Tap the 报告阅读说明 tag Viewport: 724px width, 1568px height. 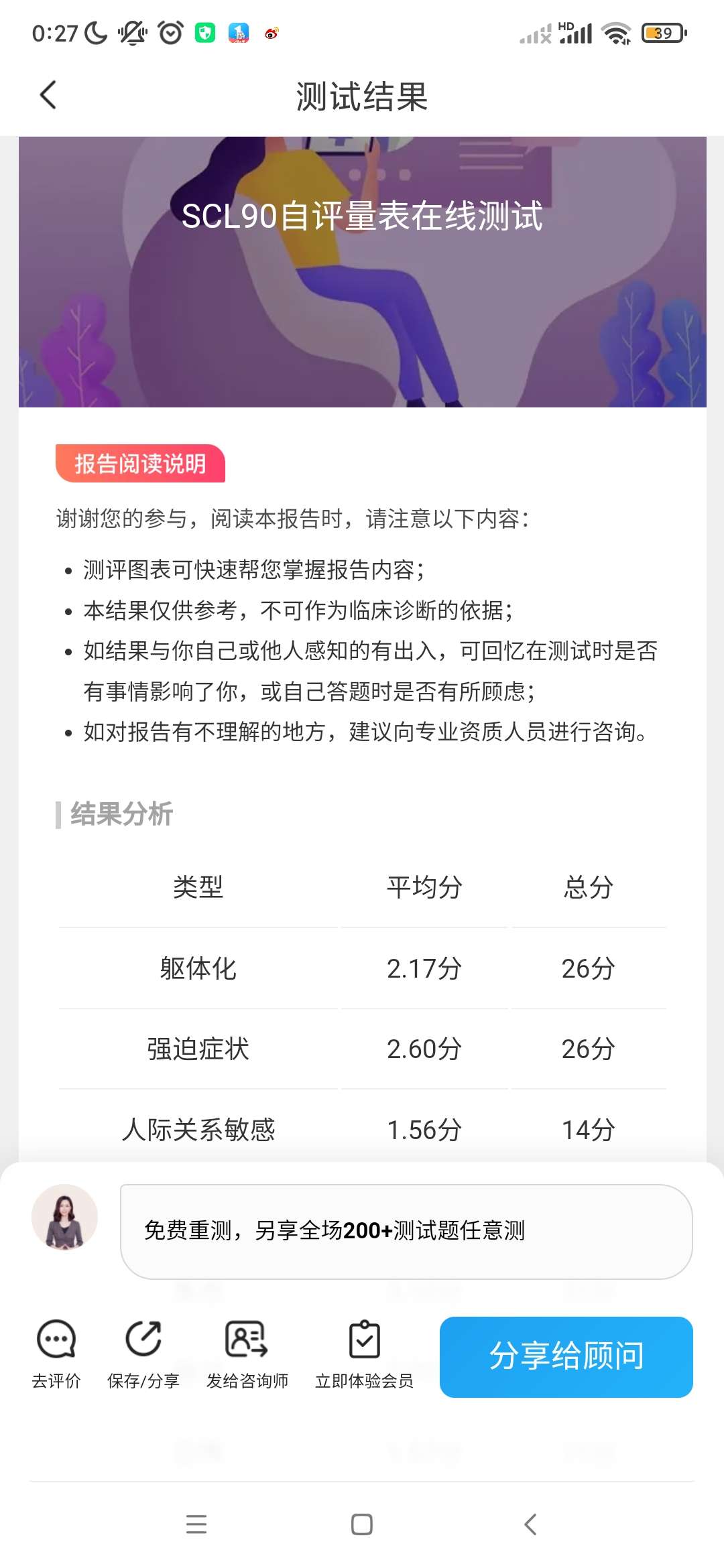point(140,463)
